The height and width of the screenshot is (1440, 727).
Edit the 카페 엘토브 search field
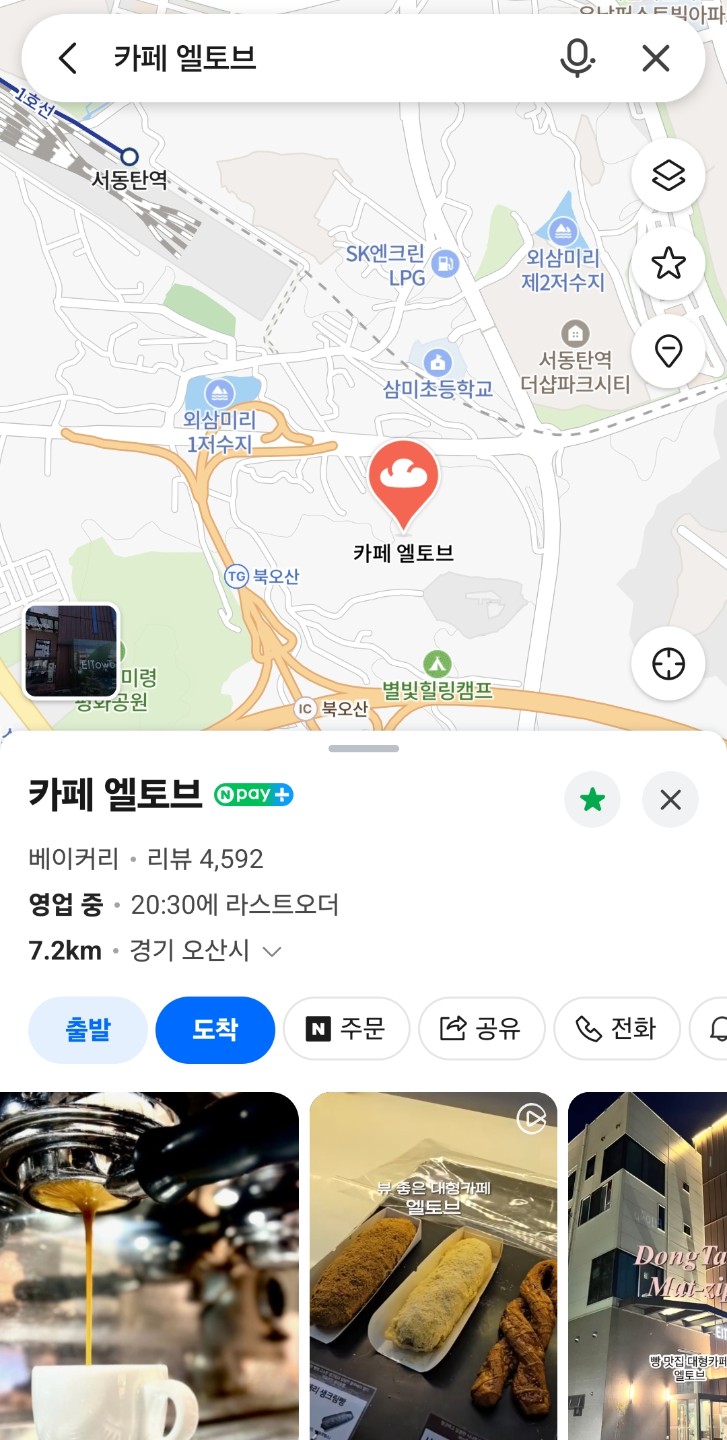320,59
